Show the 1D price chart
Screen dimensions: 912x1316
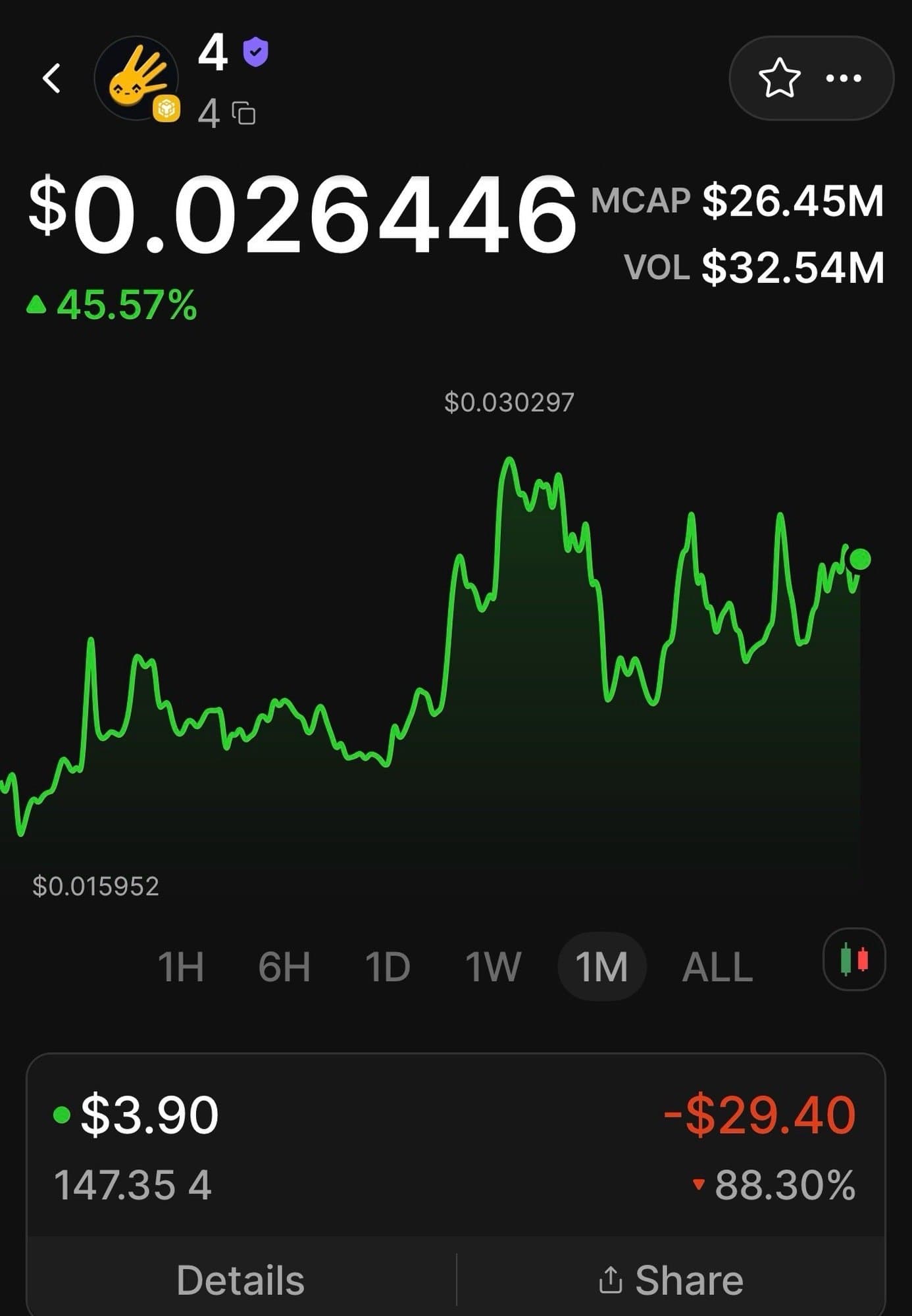(388, 967)
